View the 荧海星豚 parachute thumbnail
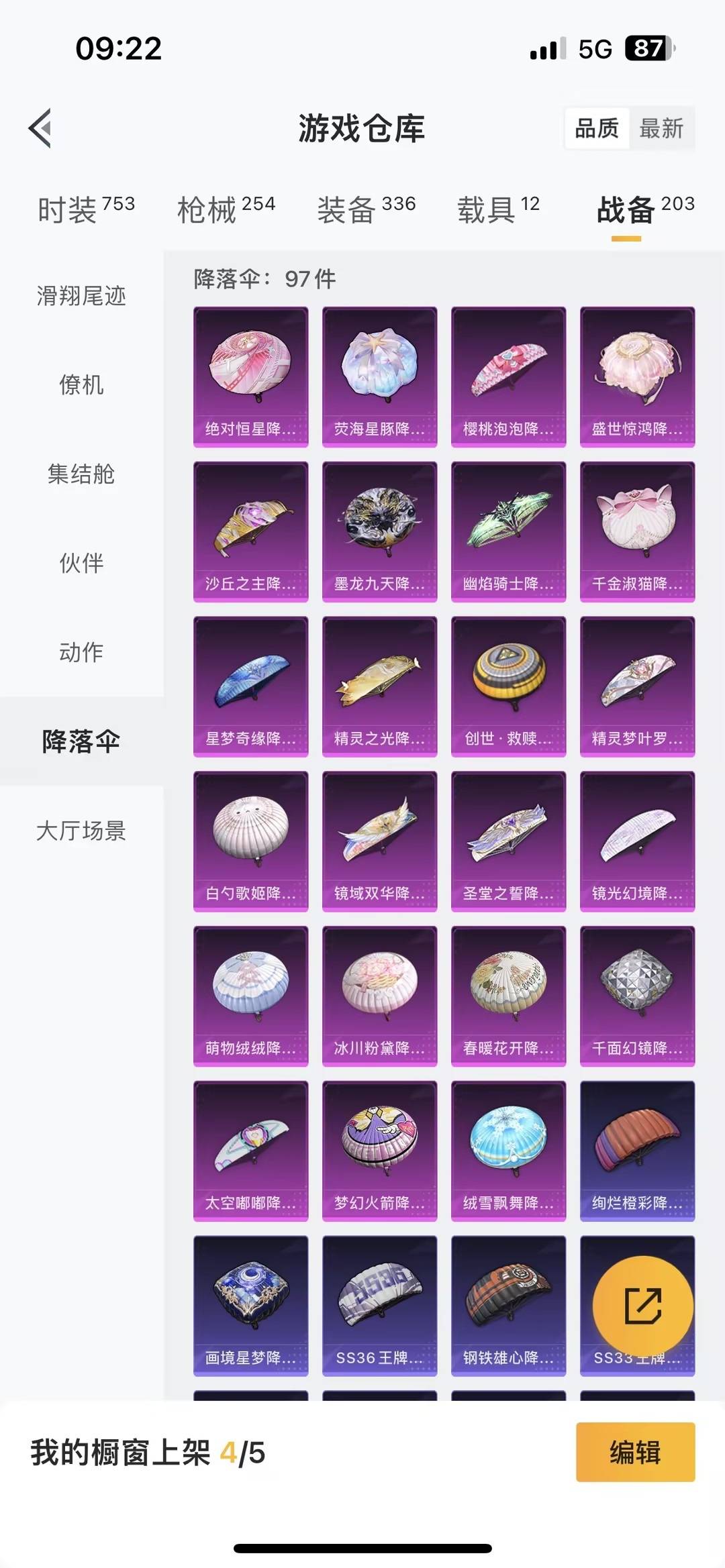This screenshot has width=725, height=1568. tap(379, 373)
